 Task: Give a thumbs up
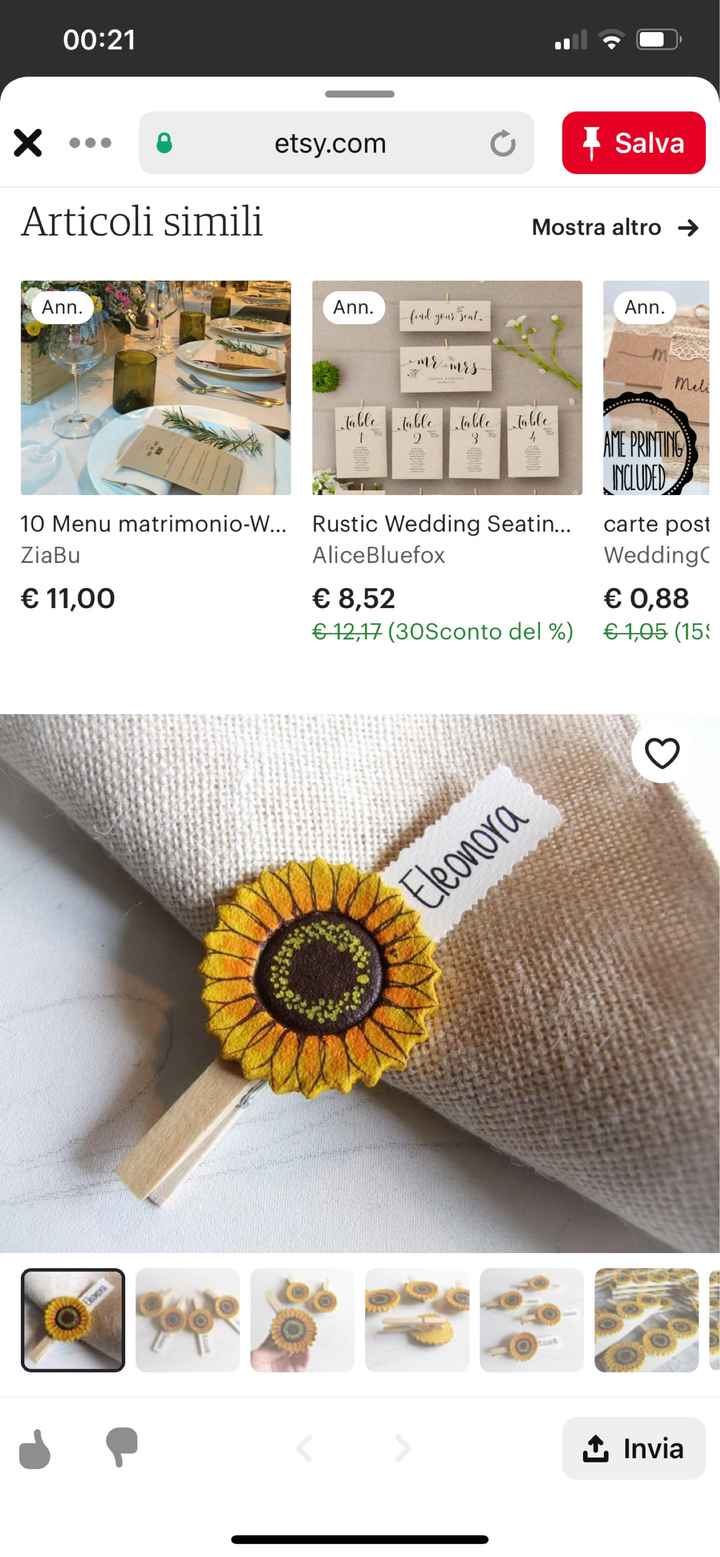pos(35,1448)
